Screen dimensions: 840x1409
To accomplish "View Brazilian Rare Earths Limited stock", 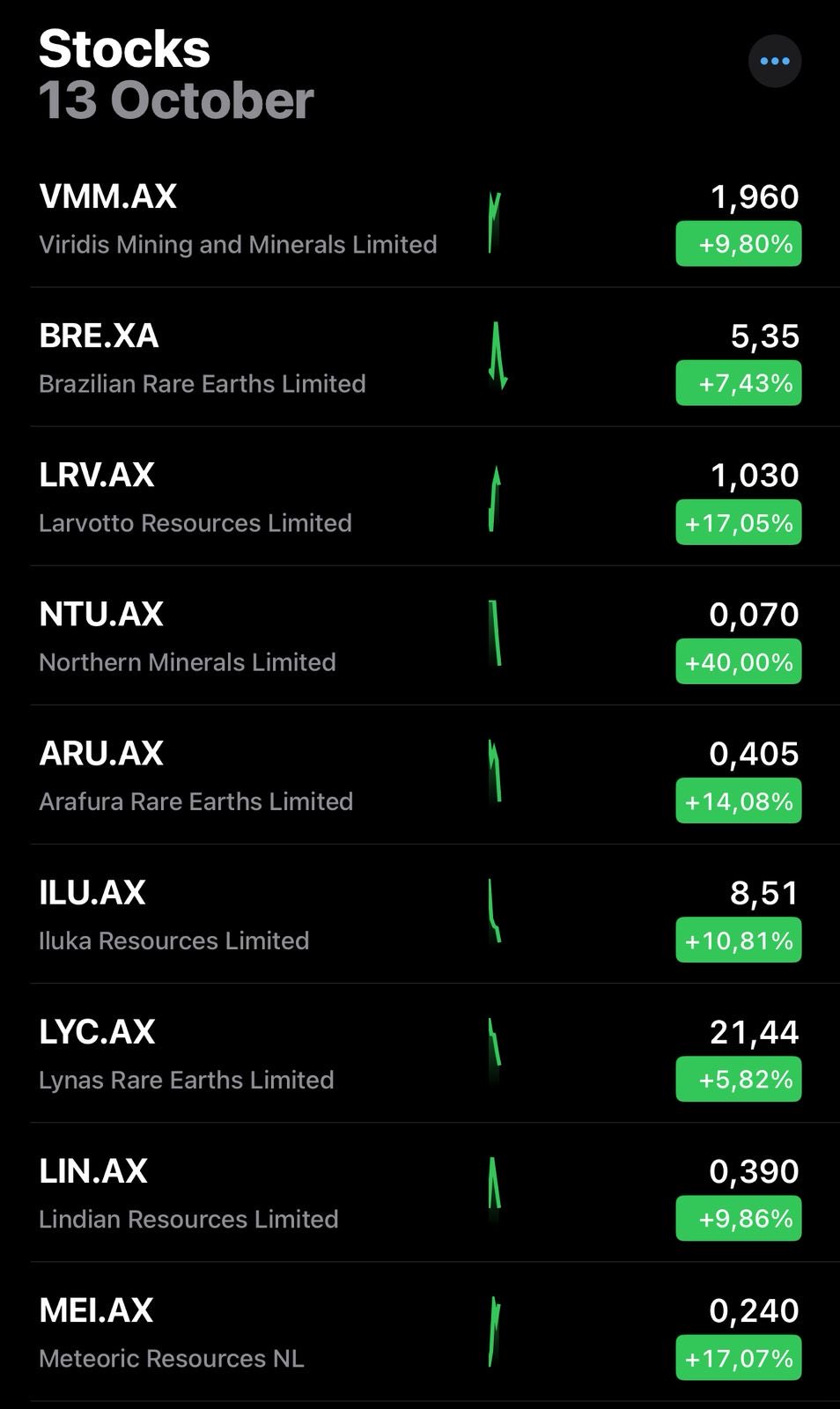I will point(203,358).
